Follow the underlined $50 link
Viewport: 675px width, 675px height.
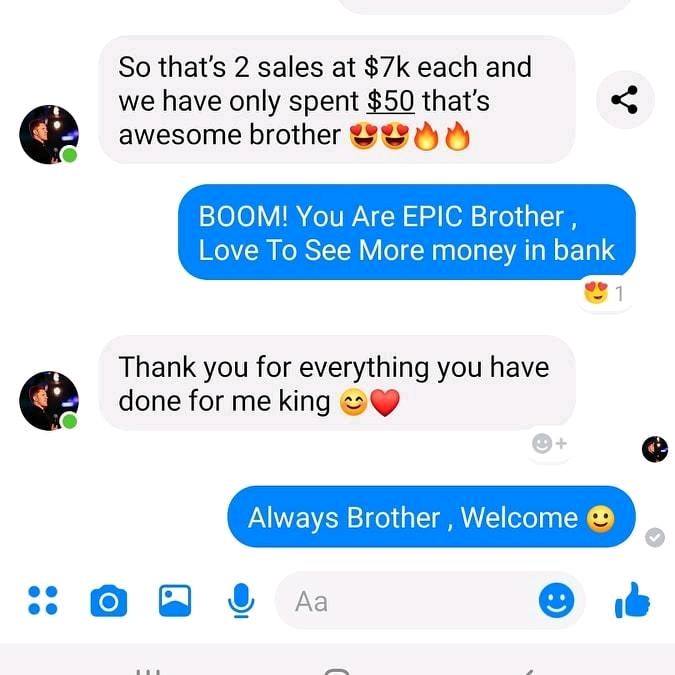click(391, 101)
